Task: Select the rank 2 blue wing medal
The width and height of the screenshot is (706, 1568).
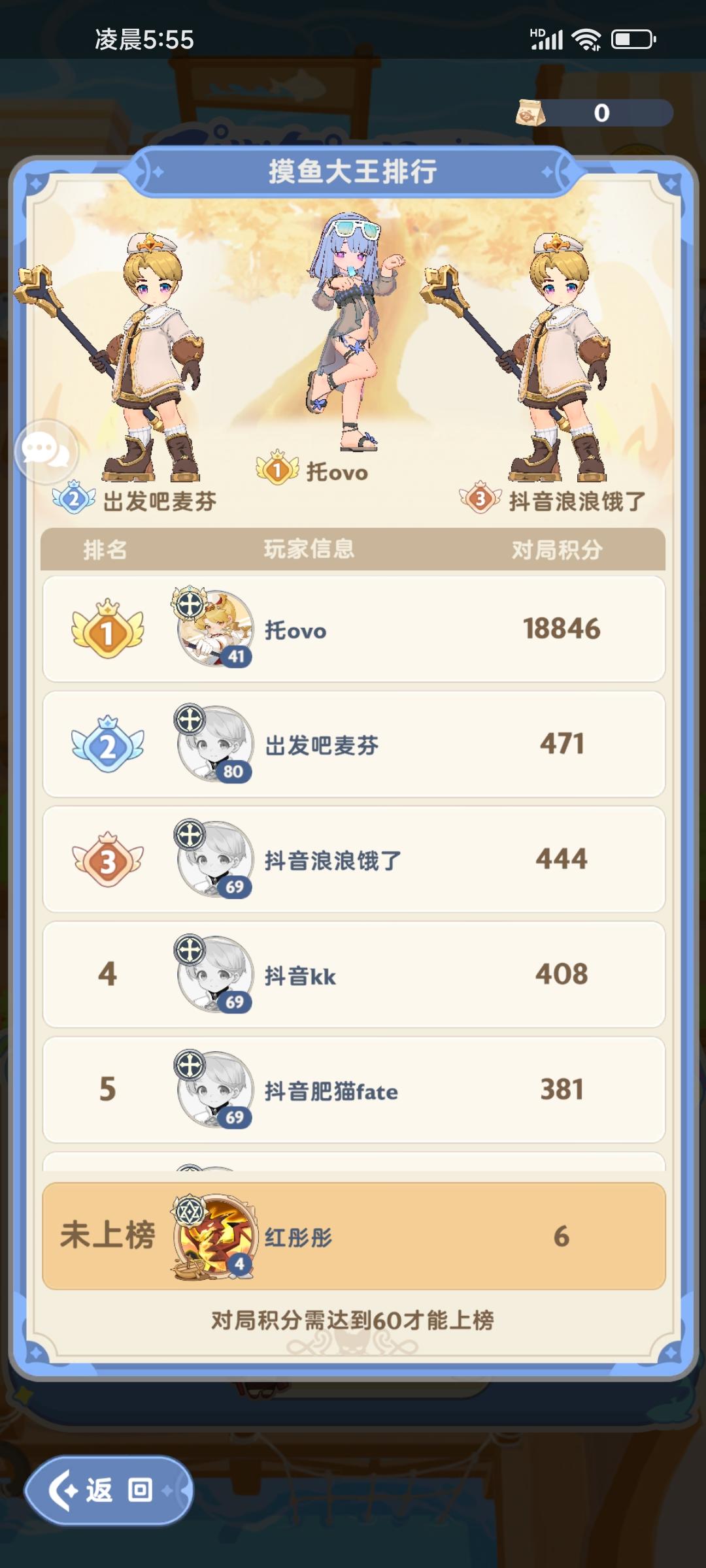Action: click(109, 744)
